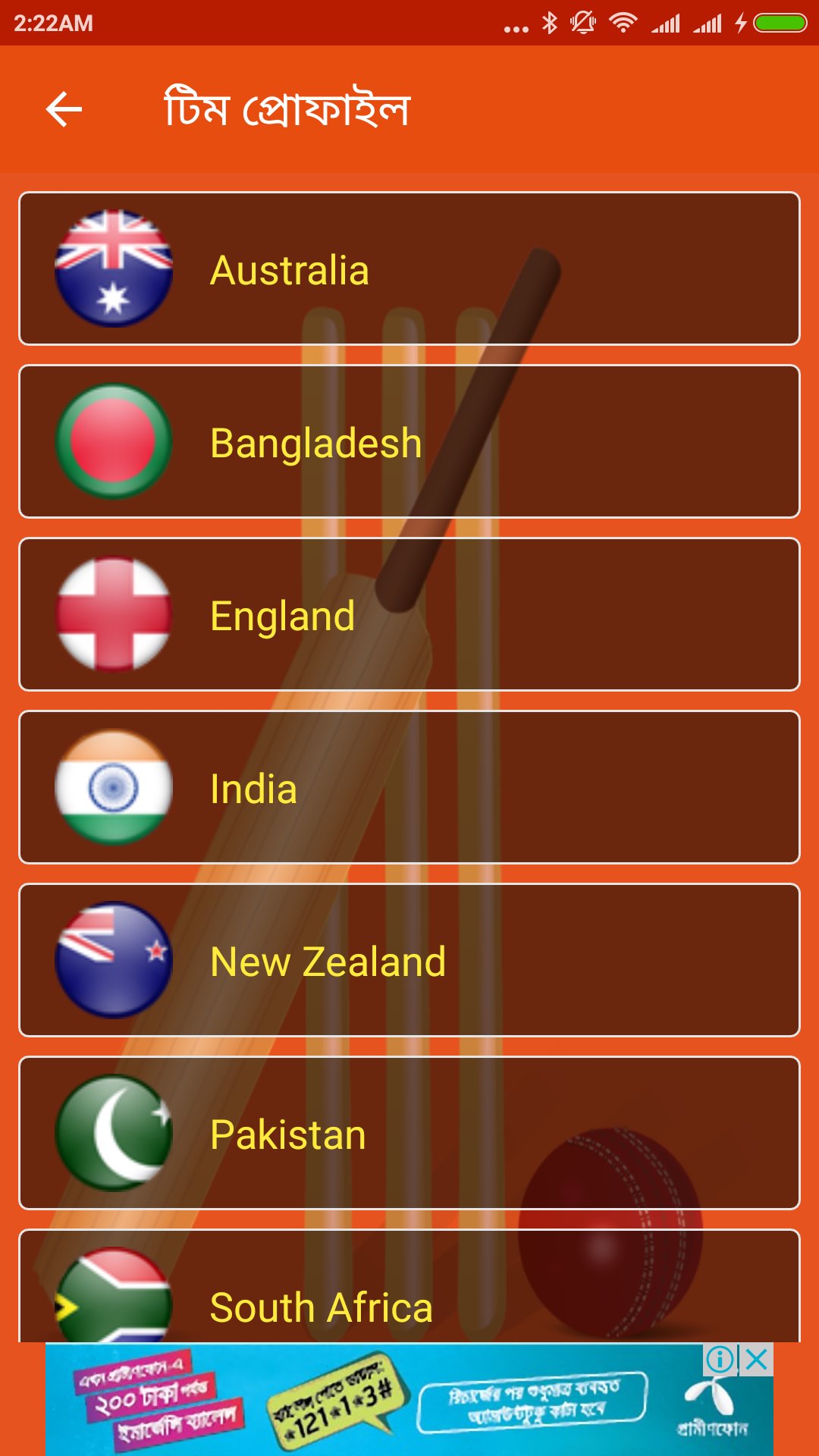Open the ad info icon
The width and height of the screenshot is (819, 1456).
pos(720,1360)
